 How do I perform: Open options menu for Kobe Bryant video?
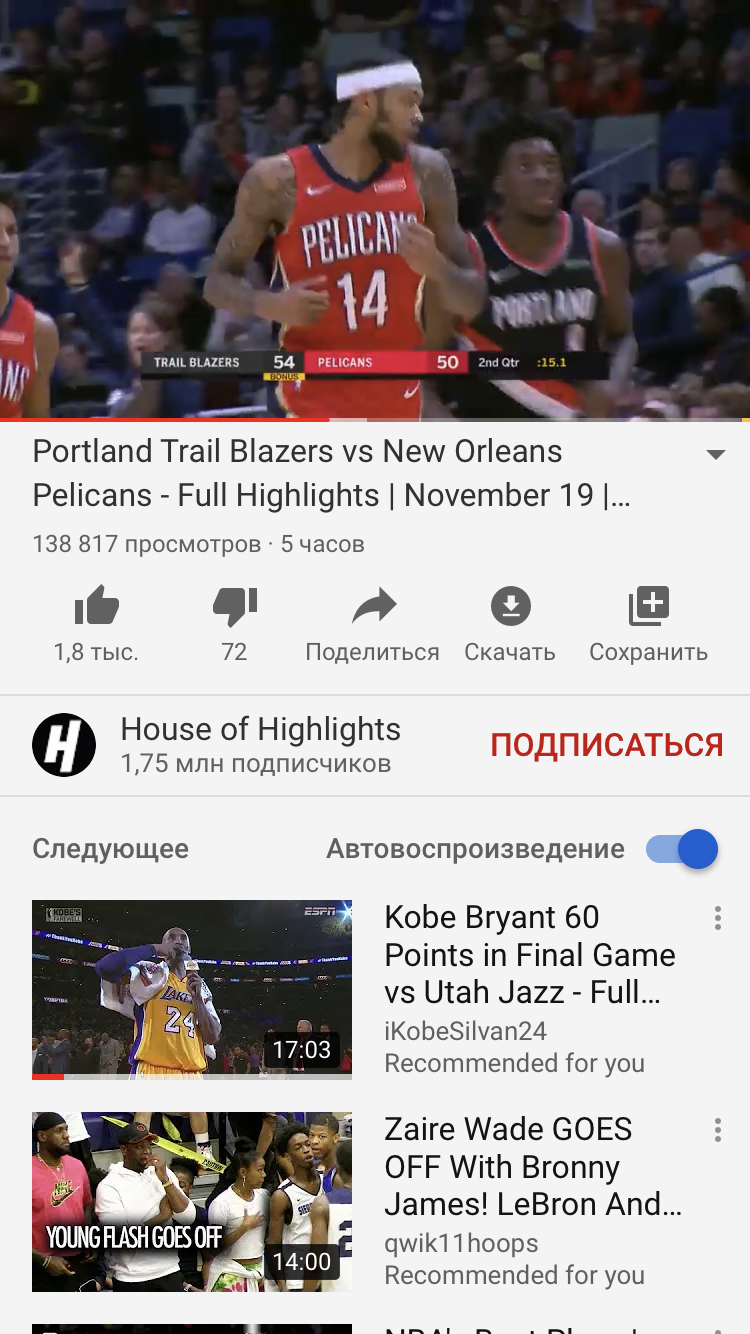pyautogui.click(x=717, y=918)
